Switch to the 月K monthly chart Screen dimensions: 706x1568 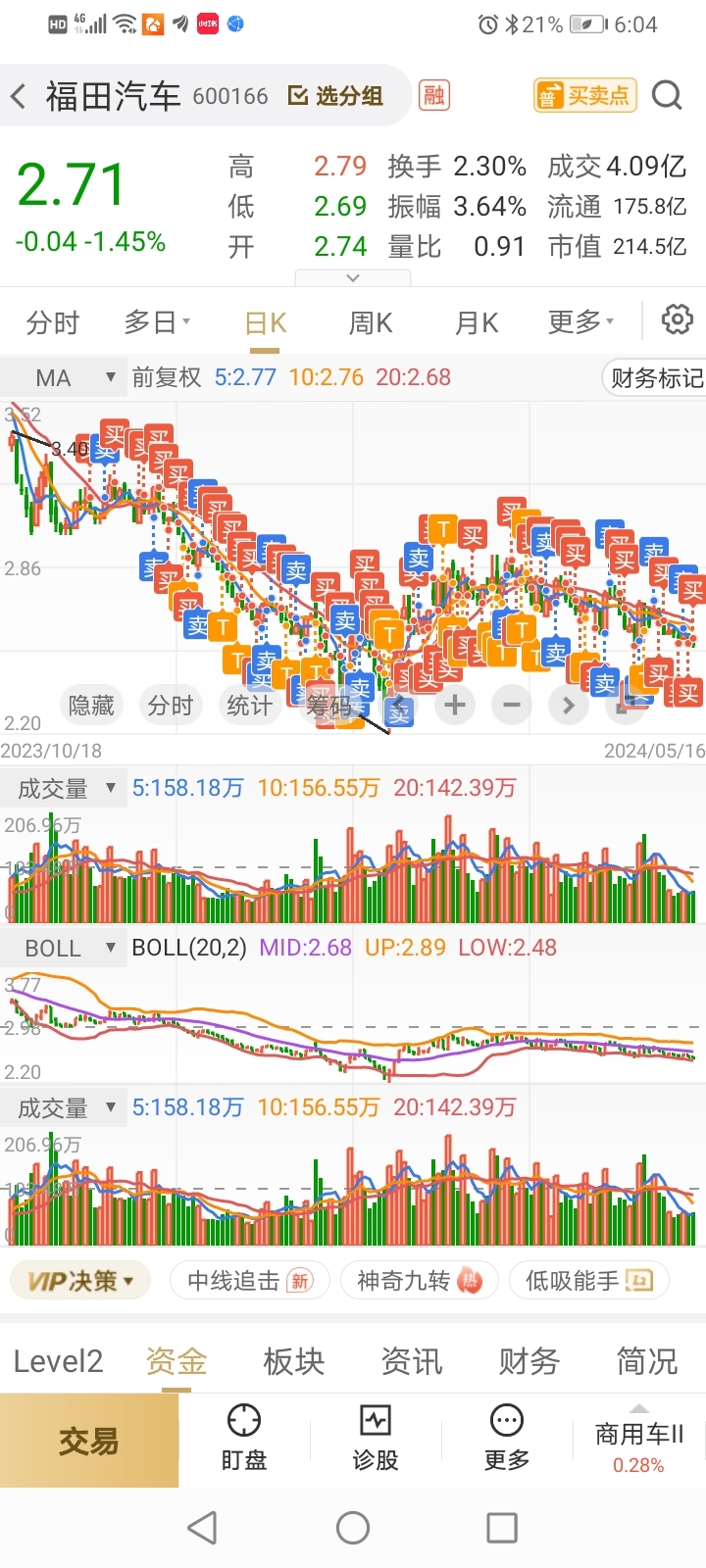point(477,322)
